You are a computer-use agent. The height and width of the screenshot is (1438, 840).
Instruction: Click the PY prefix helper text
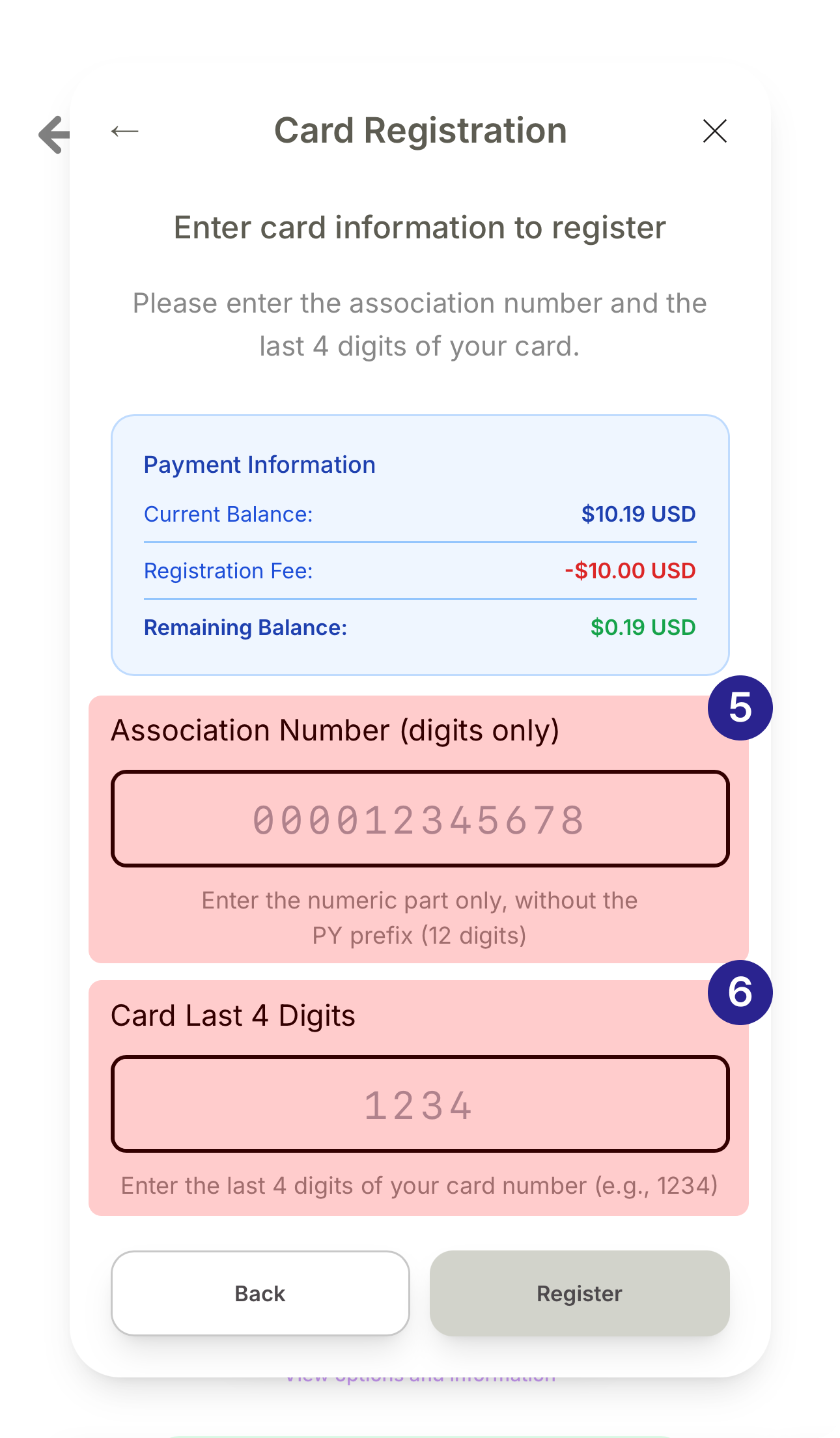(420, 918)
